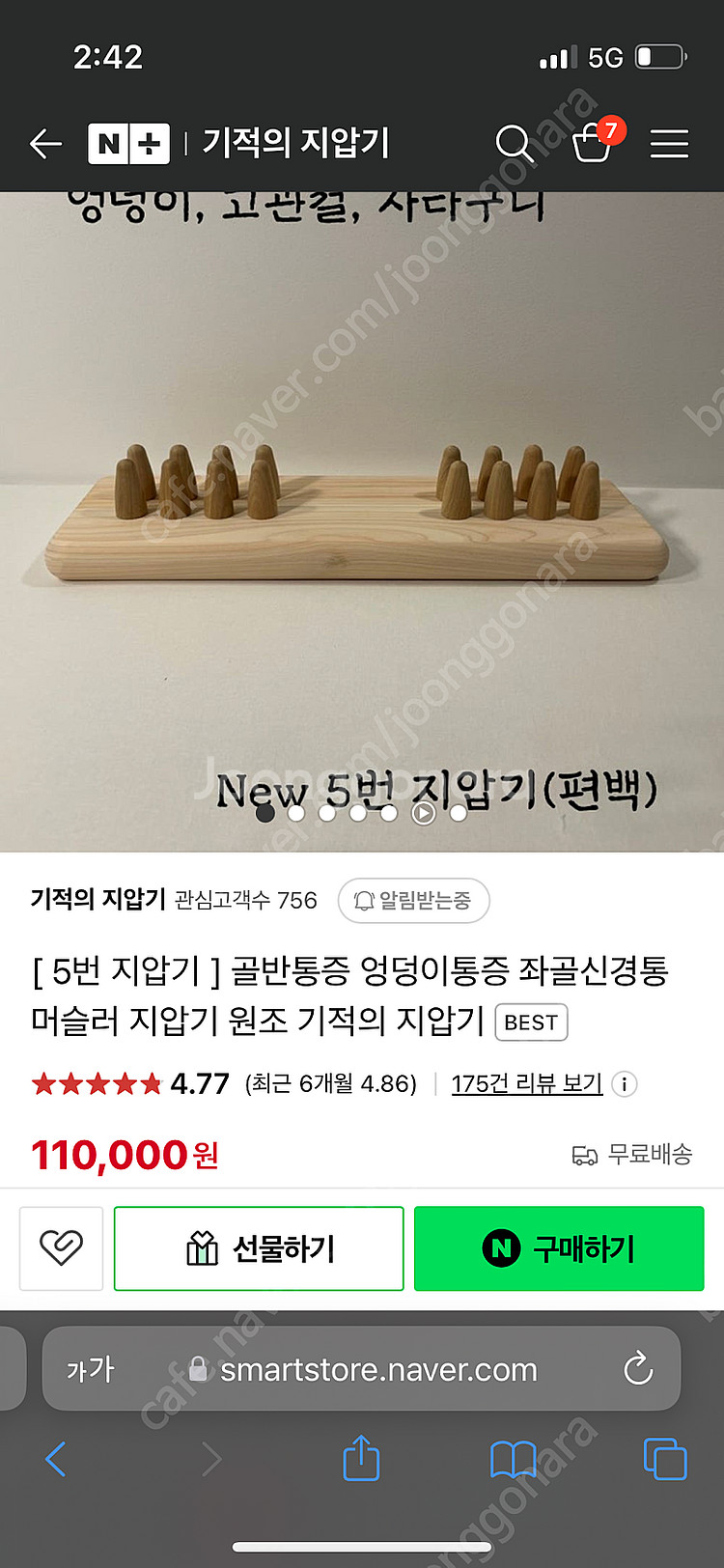Open the shopping cart with 7 items
Screen dimensions: 724x1568
tap(592, 143)
